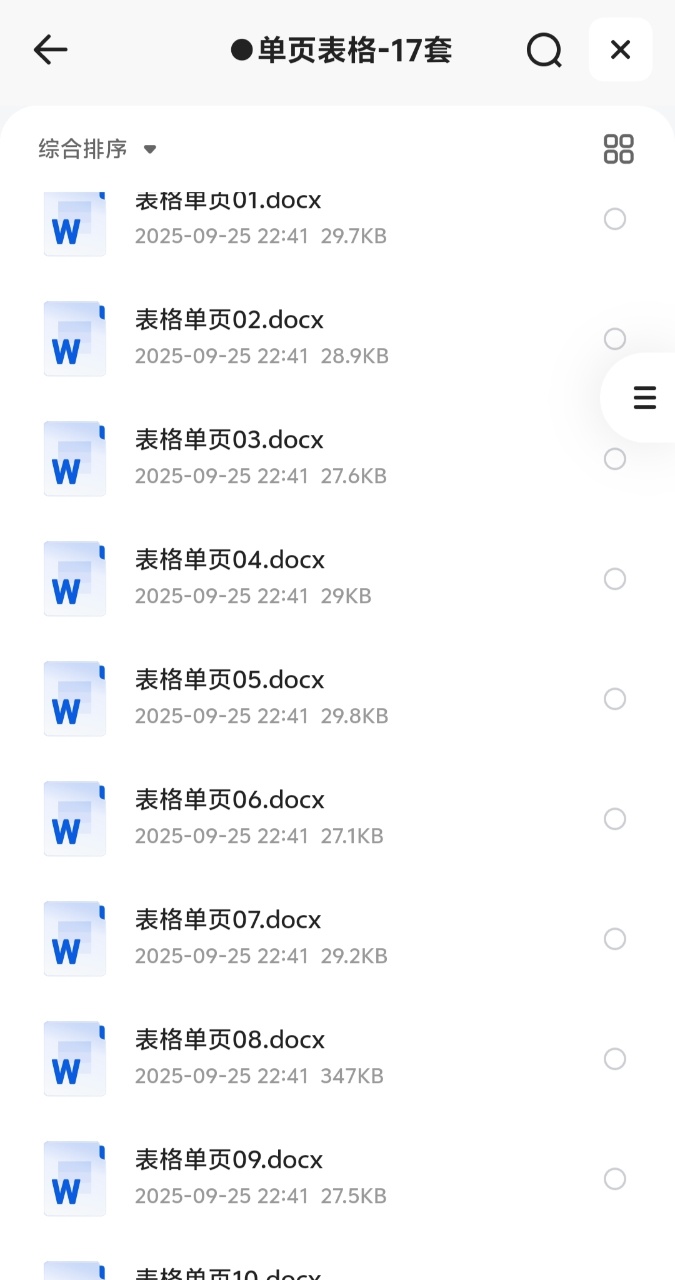
Task: Switch to grid view layout
Action: 619,150
